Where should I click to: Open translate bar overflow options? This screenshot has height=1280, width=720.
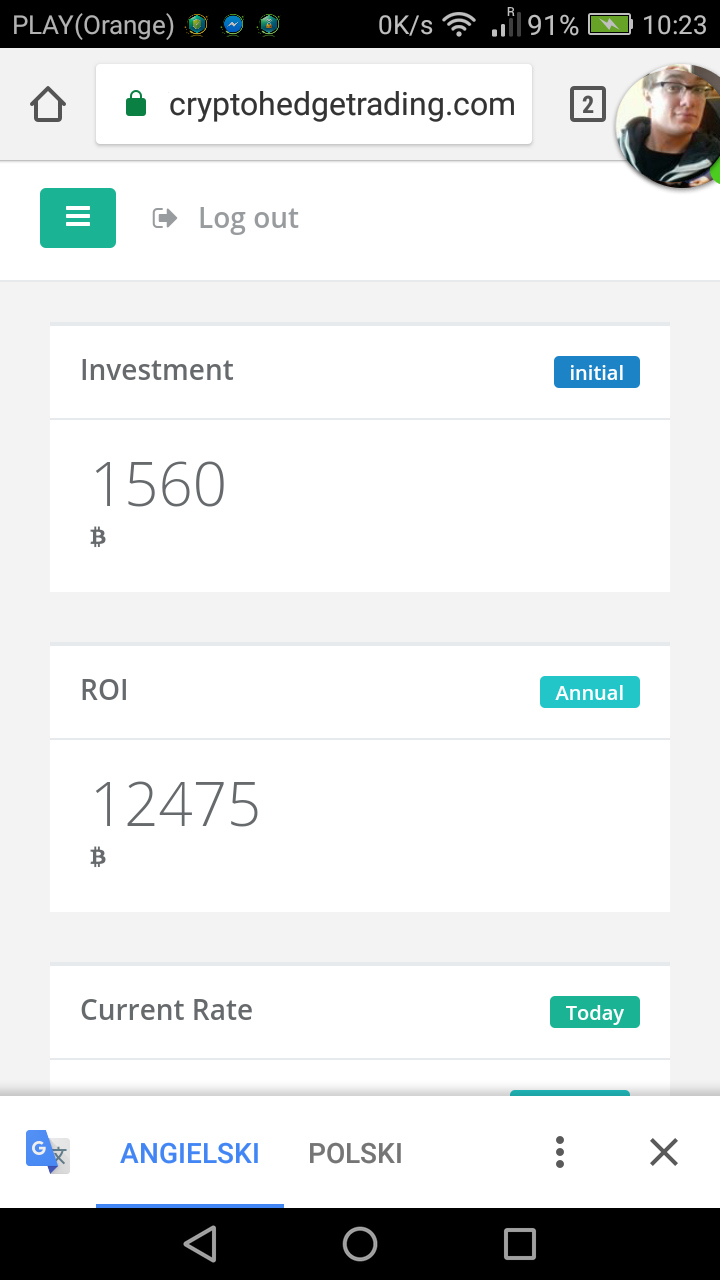[x=560, y=1152]
